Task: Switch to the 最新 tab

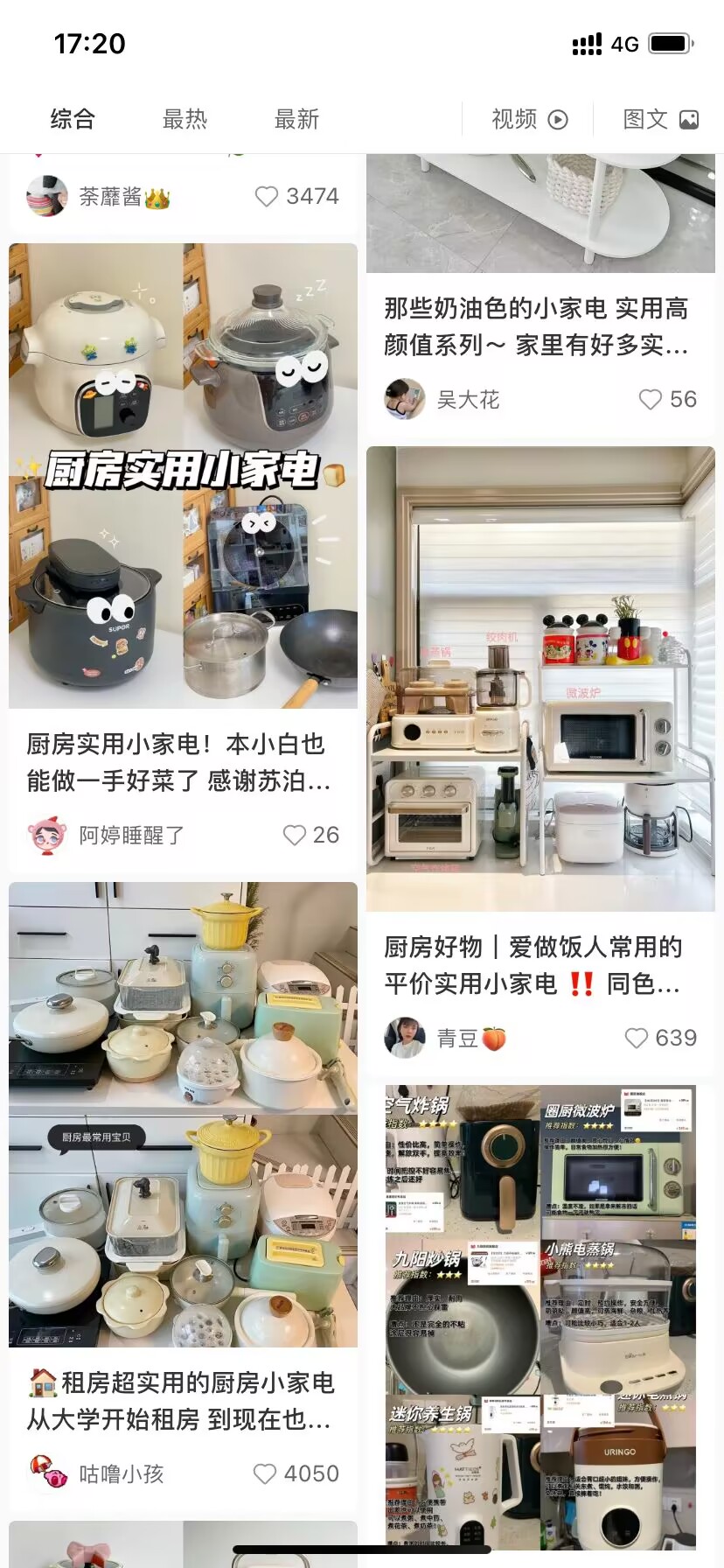Action: point(296,119)
